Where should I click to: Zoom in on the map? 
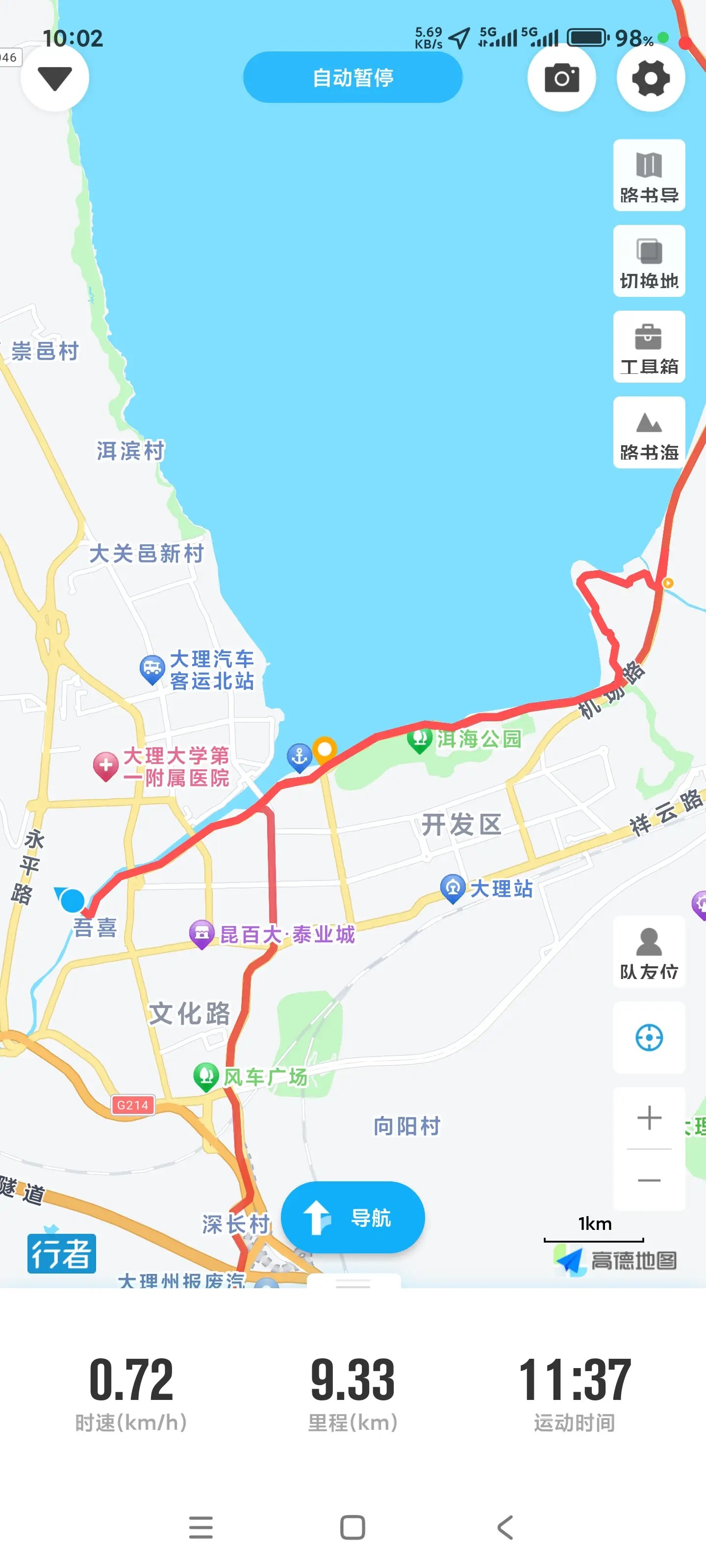[649, 1118]
